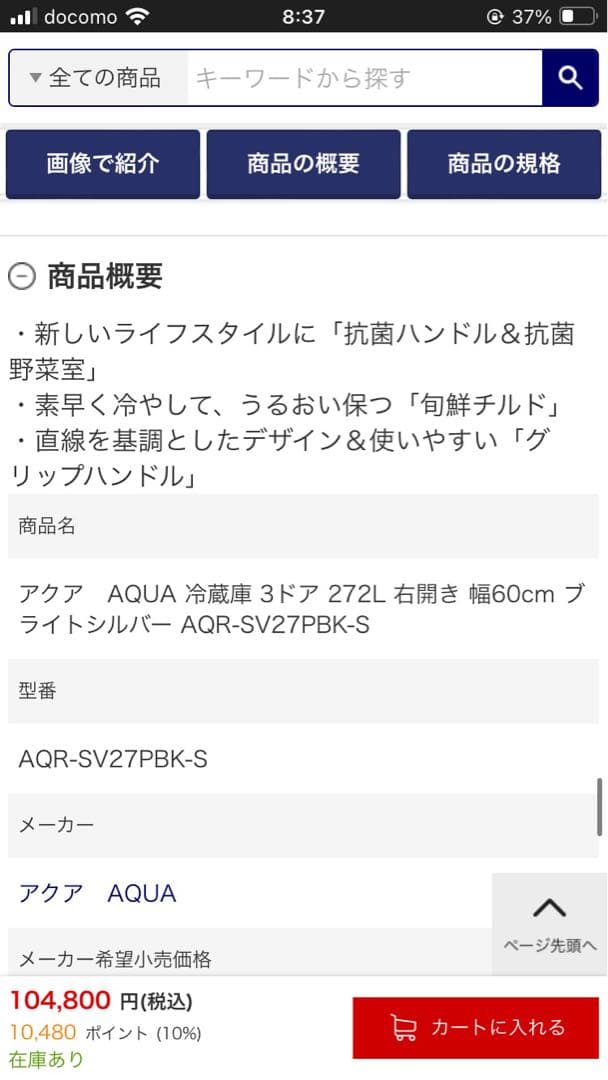Jump to 商品の概要 section
The image size is (608, 1080).
click(x=303, y=164)
